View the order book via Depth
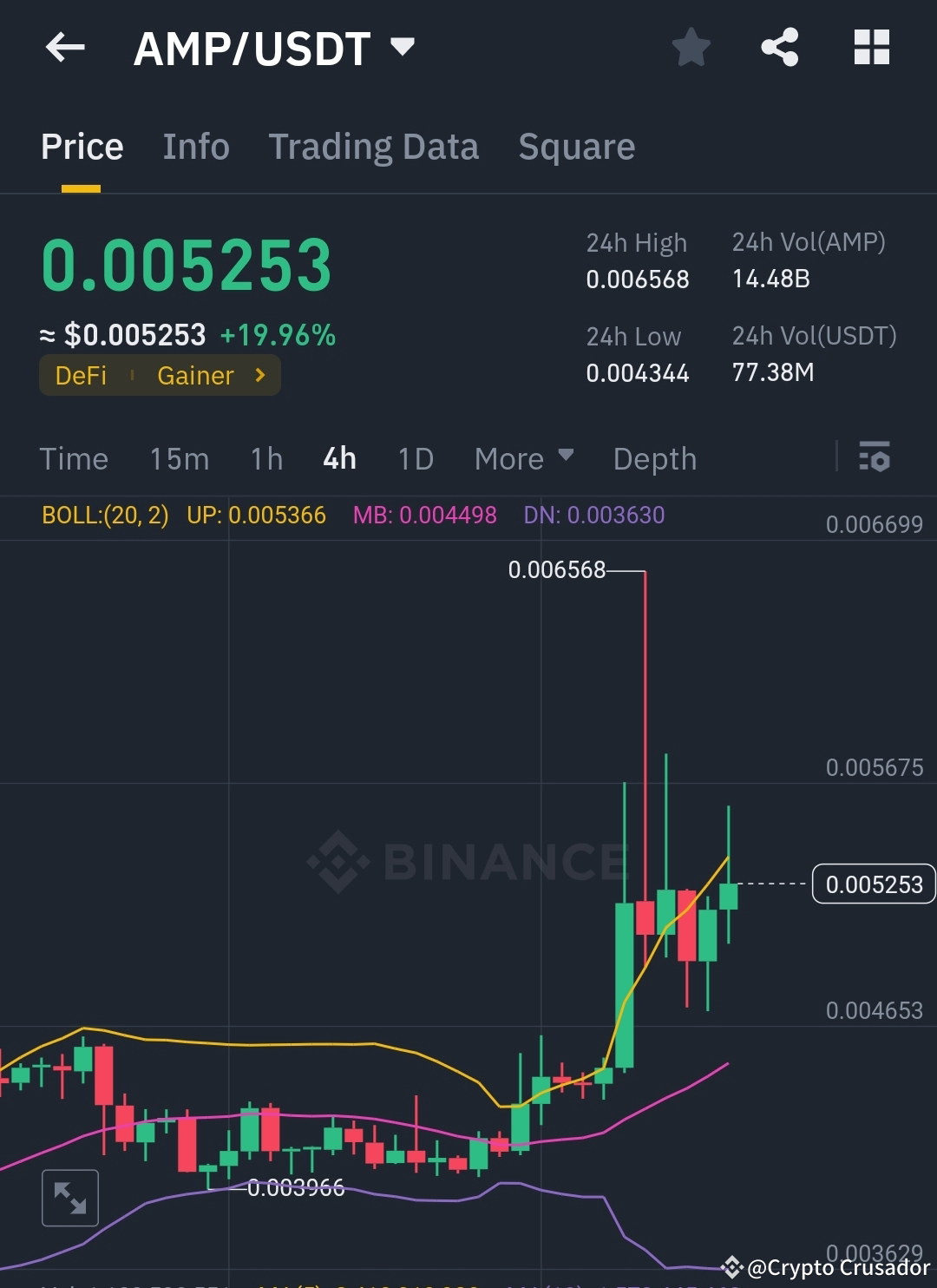Viewport: 937px width, 1288px height. 654,458
